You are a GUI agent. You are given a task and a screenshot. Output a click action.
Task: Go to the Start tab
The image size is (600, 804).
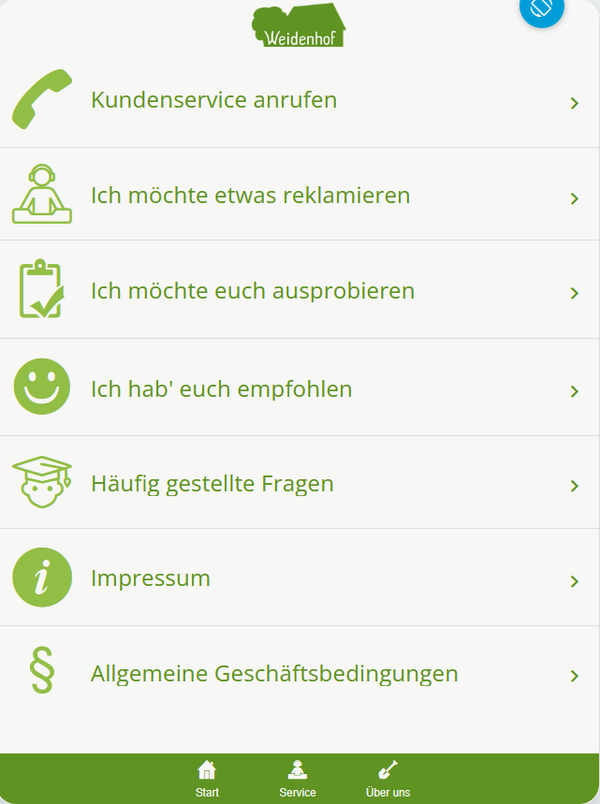tap(207, 779)
